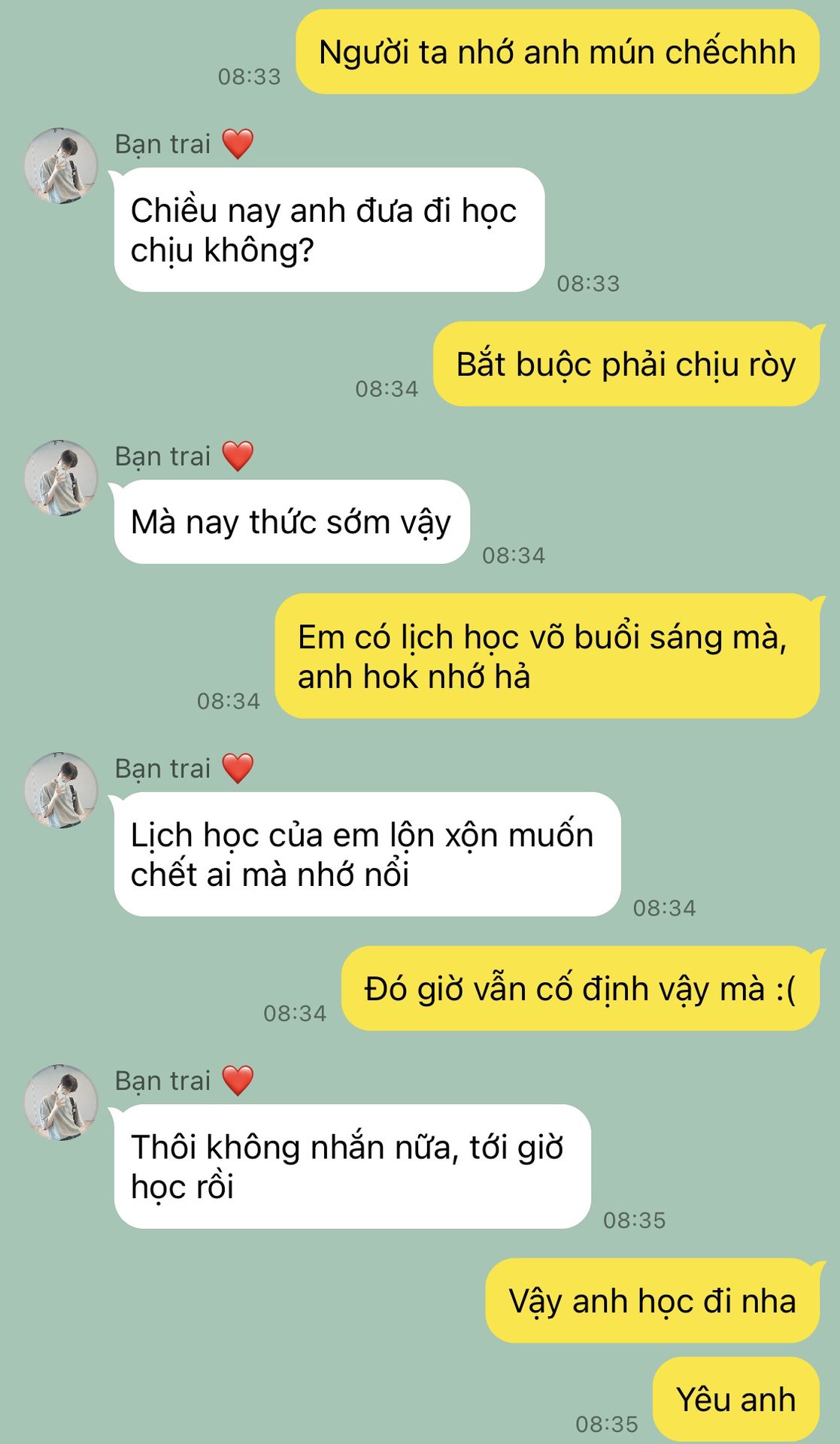Open avatar next to "Thôi không nhắn nữa"
The height and width of the screenshot is (1444, 840).
point(61,1103)
